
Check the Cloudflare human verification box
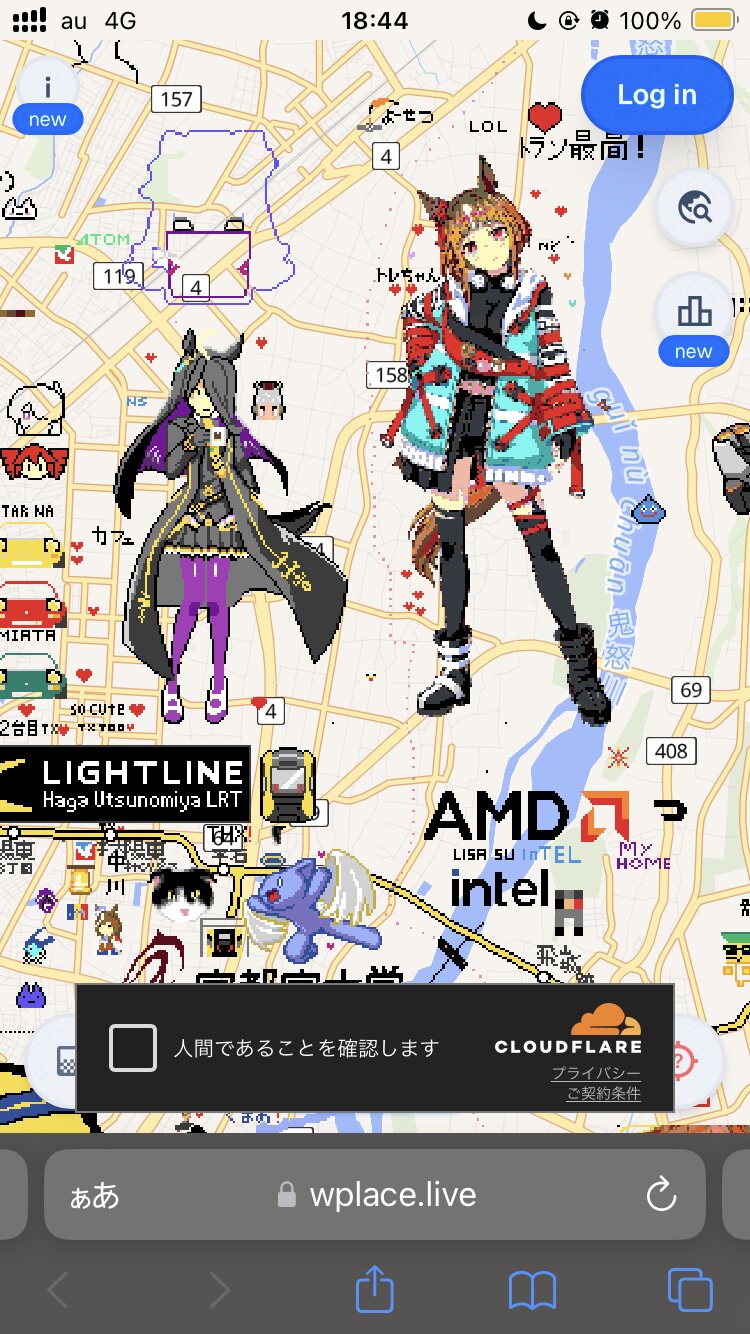click(133, 1048)
